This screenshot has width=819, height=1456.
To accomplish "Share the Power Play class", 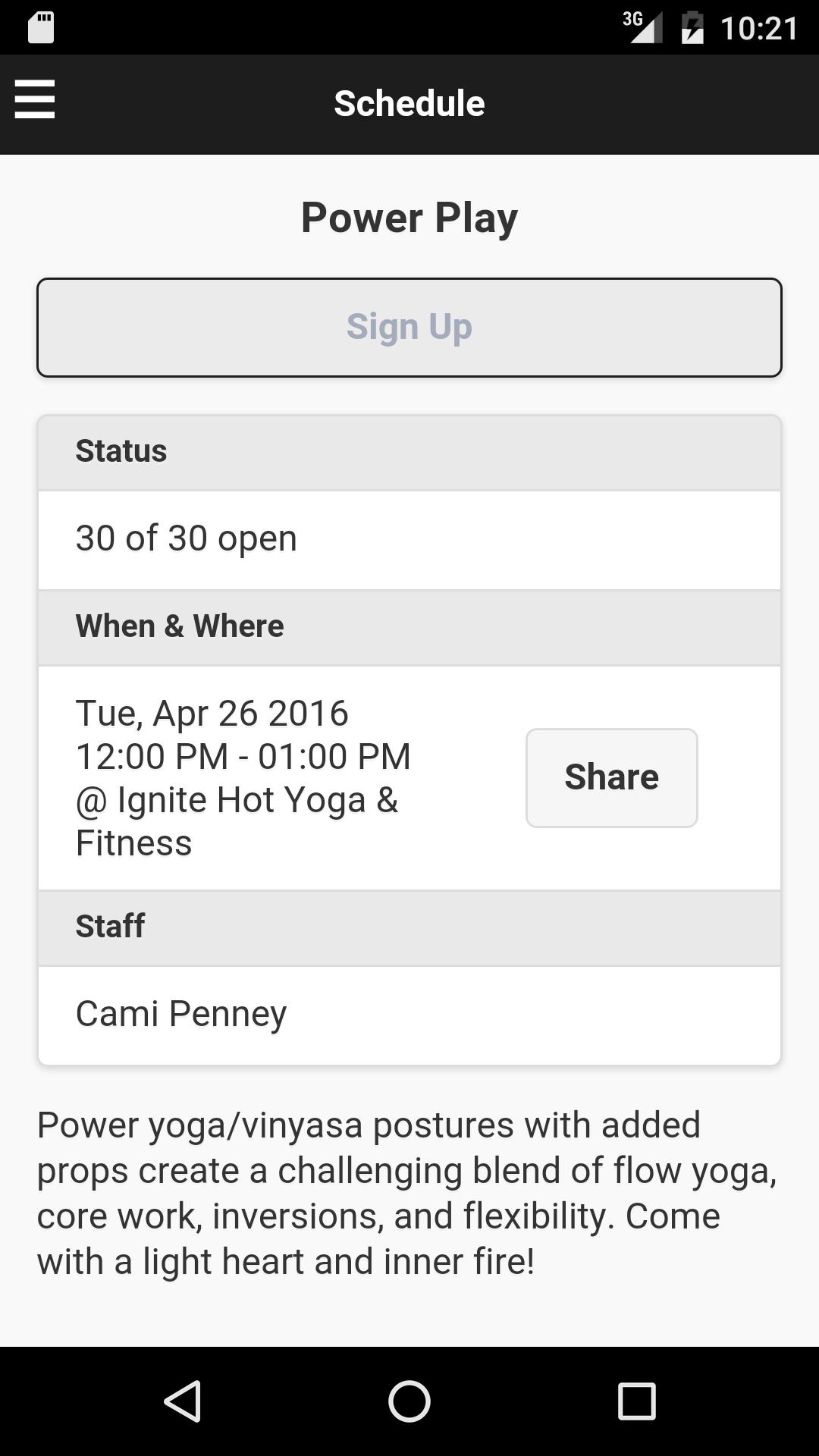I will coord(611,777).
